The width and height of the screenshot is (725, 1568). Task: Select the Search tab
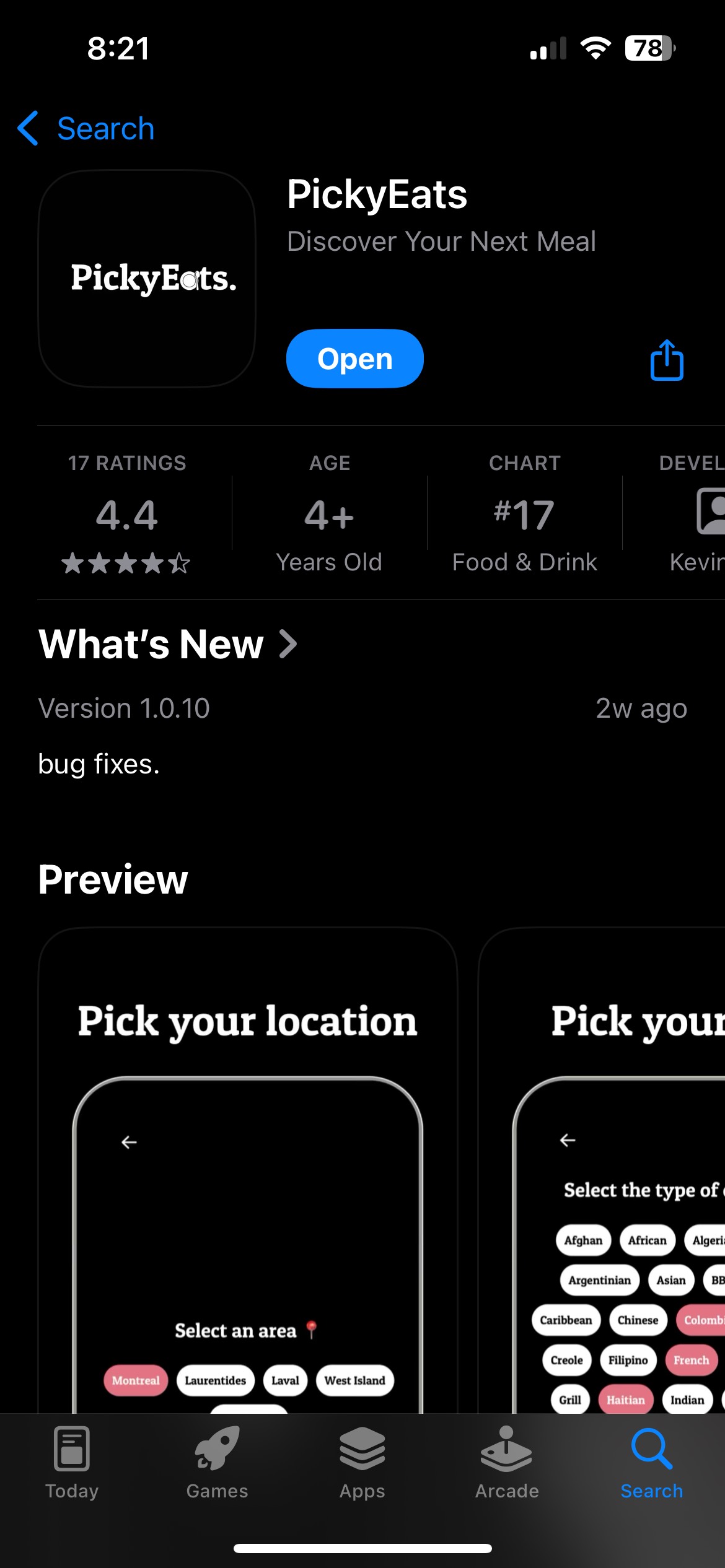pyautogui.click(x=652, y=1463)
